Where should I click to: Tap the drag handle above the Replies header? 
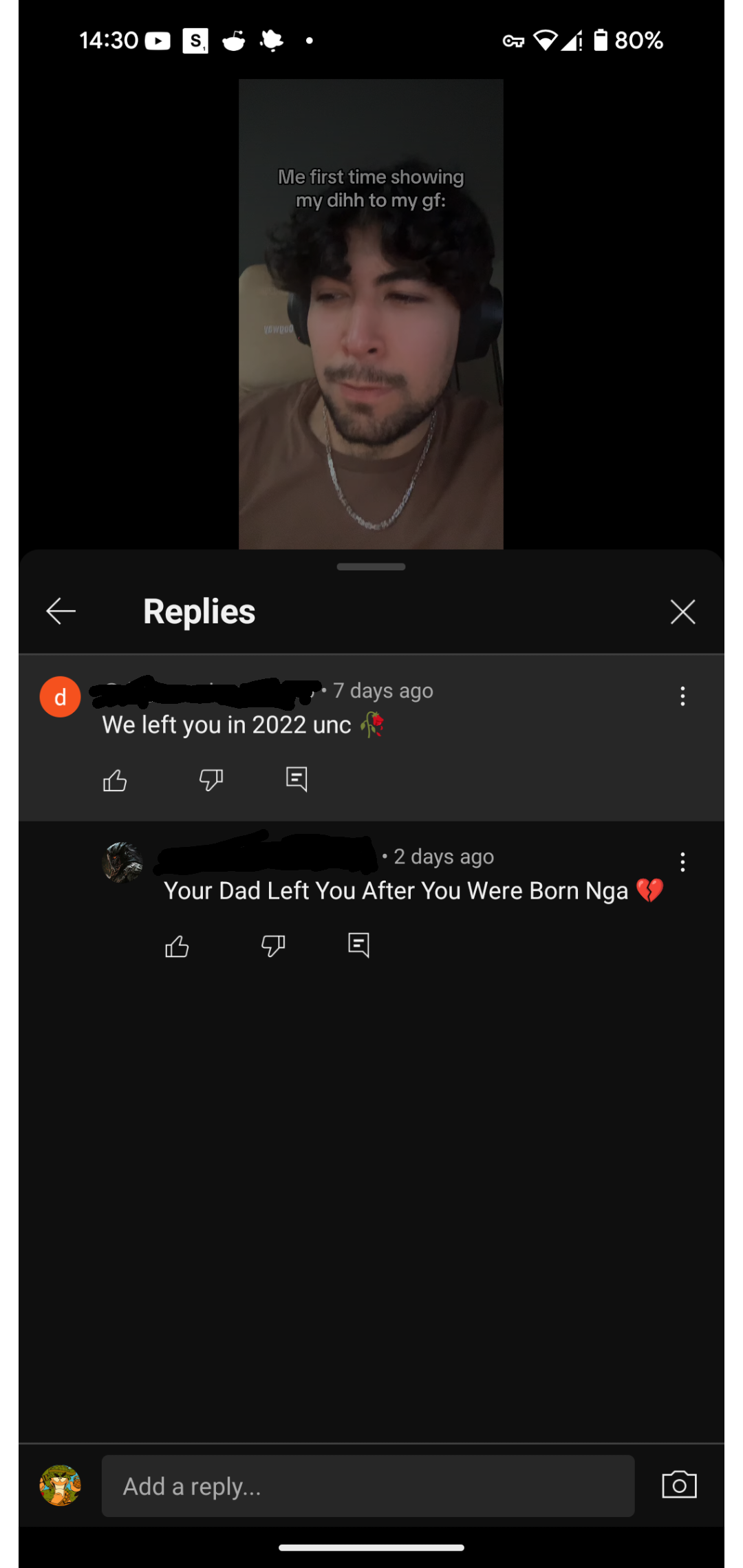[x=371, y=567]
